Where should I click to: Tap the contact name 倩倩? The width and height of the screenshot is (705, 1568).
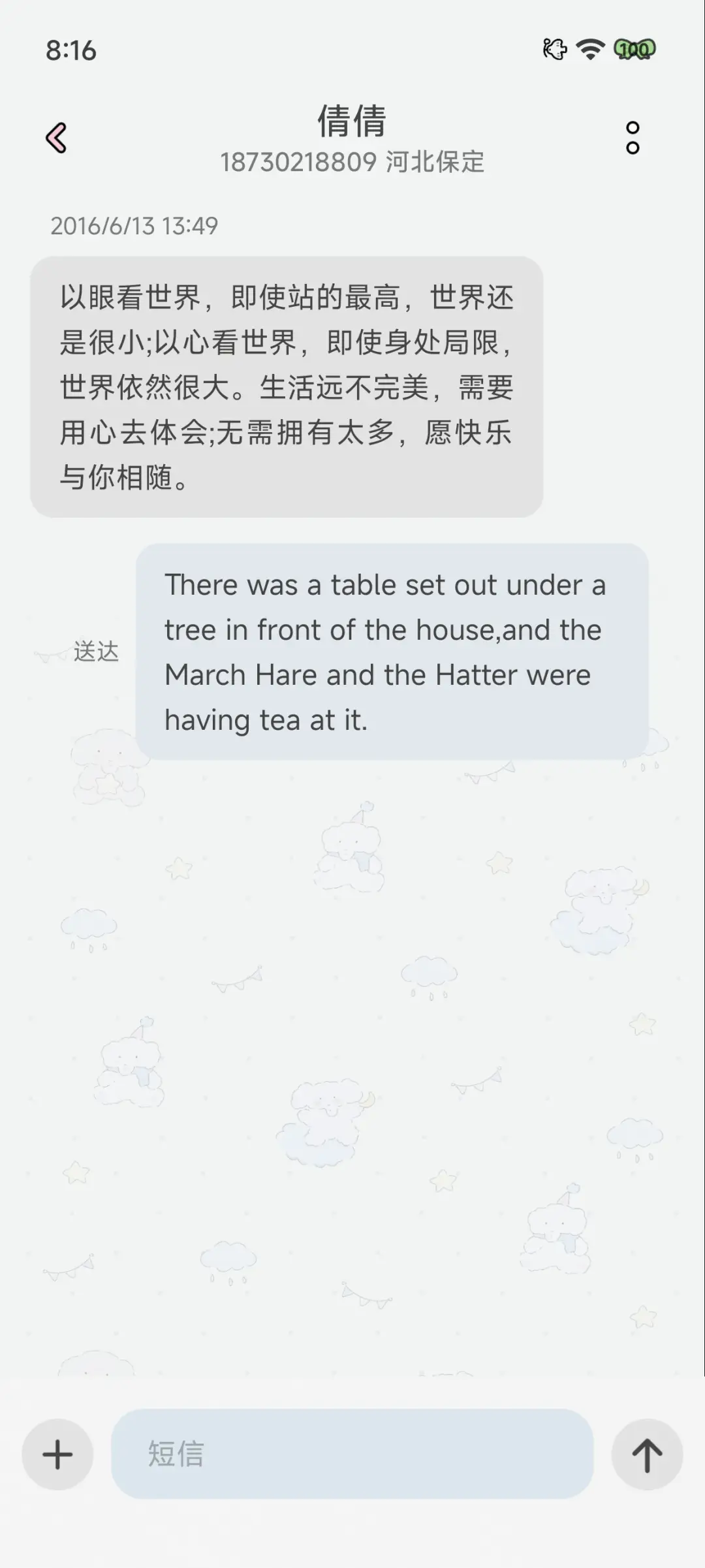click(352, 123)
